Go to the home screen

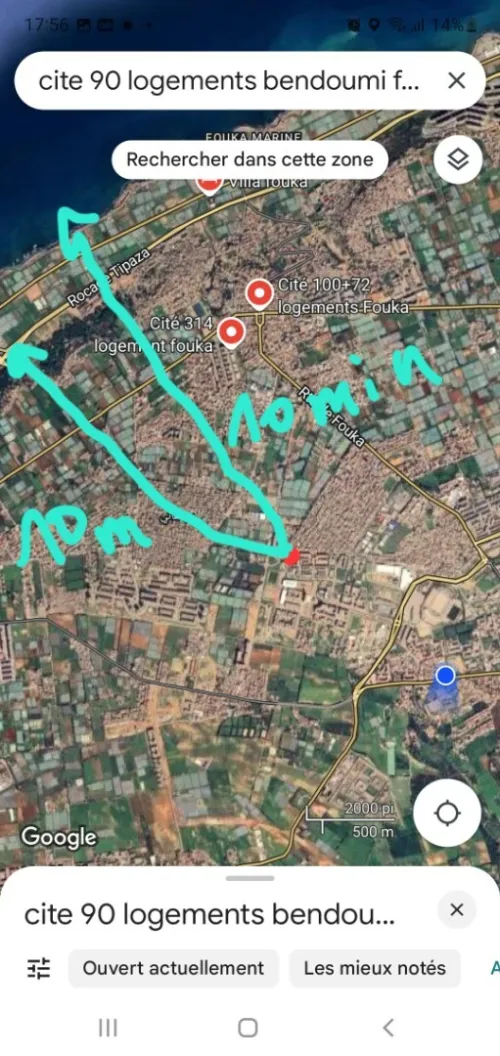tap(248, 1028)
